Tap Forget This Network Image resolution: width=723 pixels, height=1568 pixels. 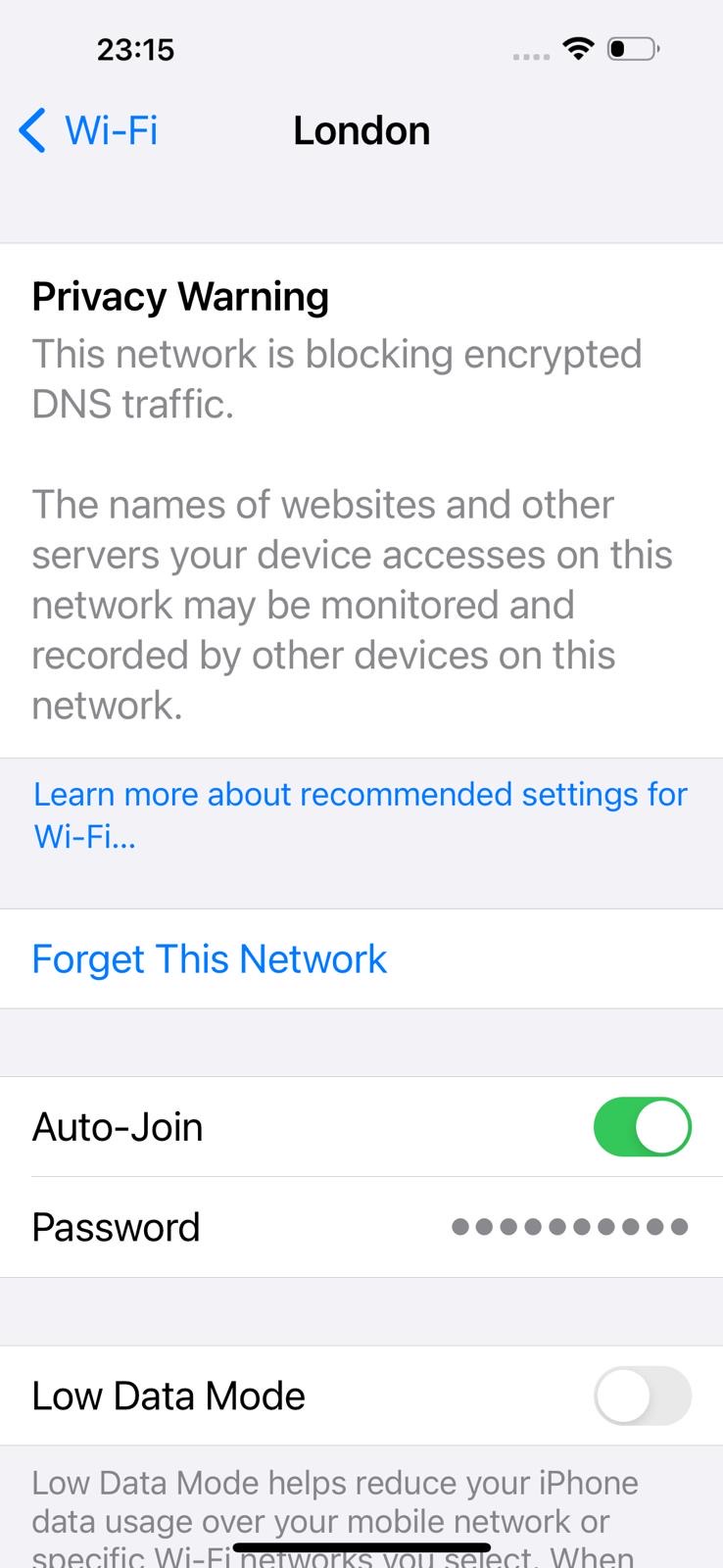coord(210,959)
